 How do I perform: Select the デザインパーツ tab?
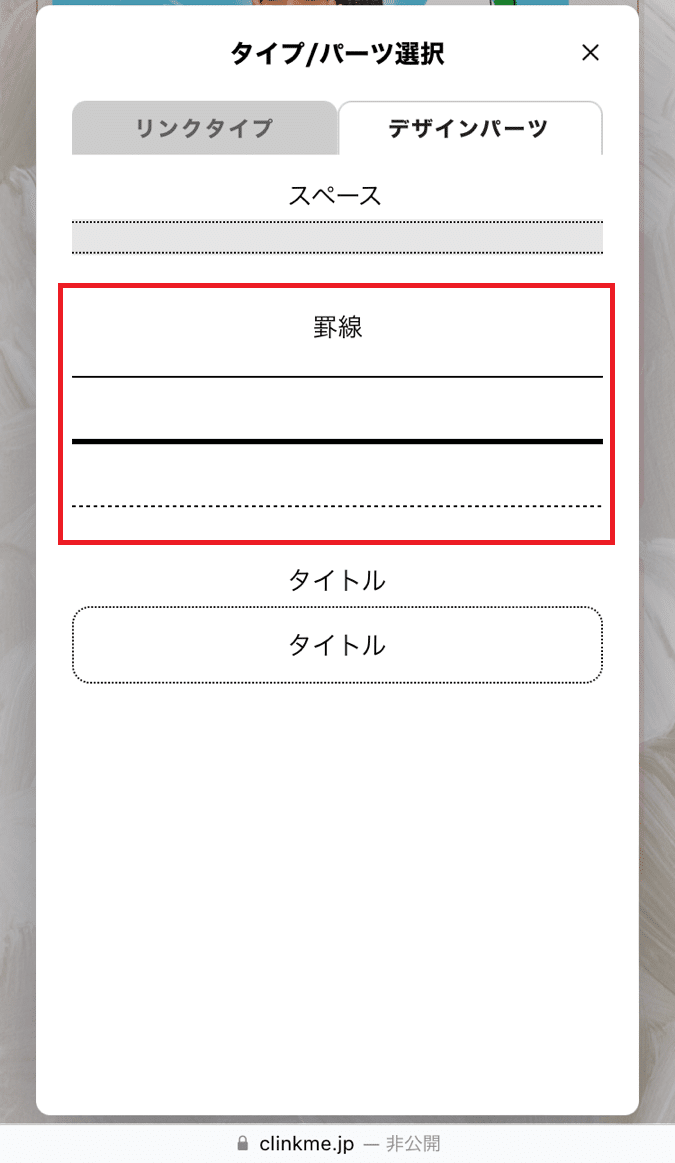click(x=469, y=128)
